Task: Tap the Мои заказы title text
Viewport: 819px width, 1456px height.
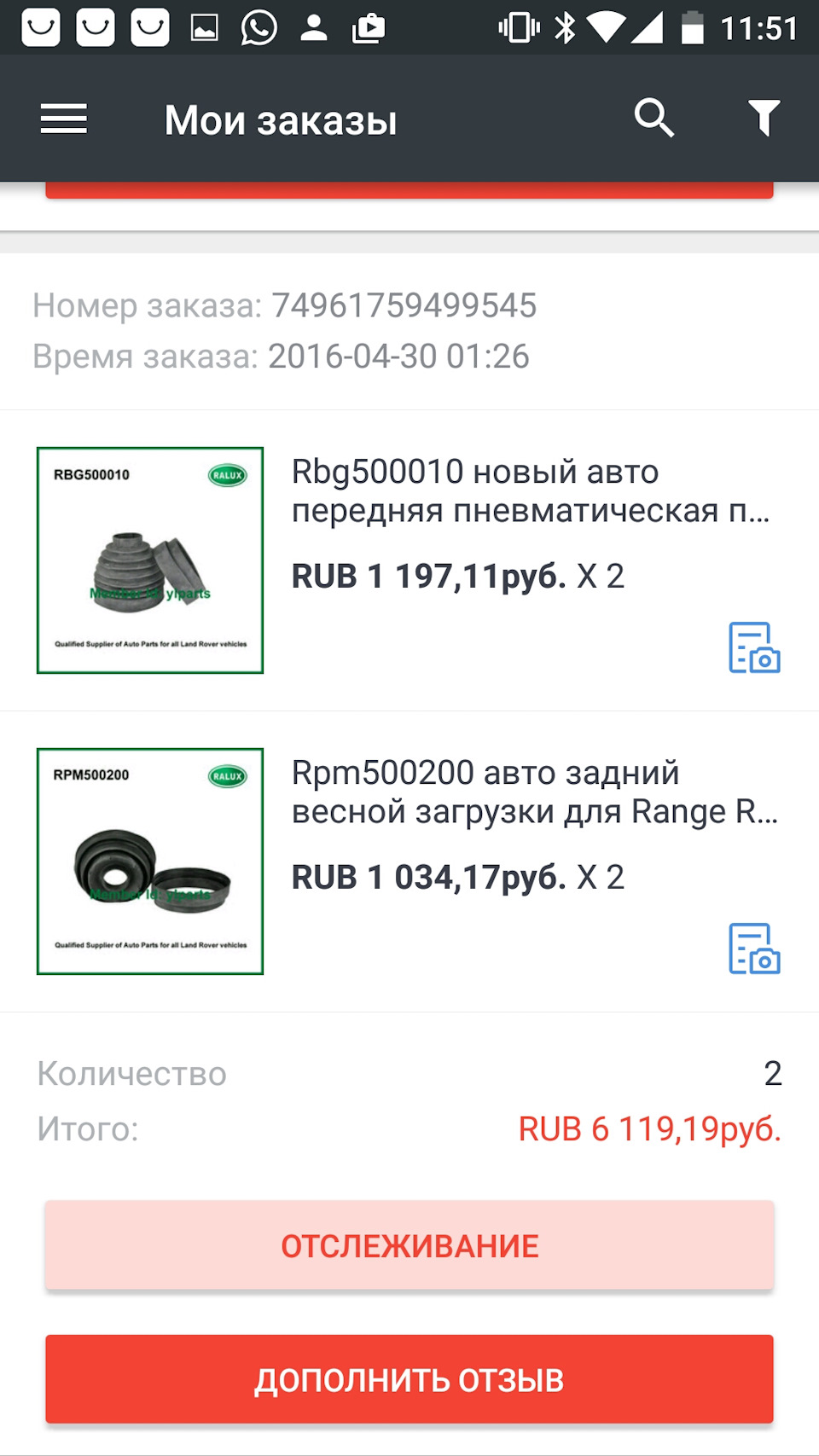Action: tap(281, 119)
